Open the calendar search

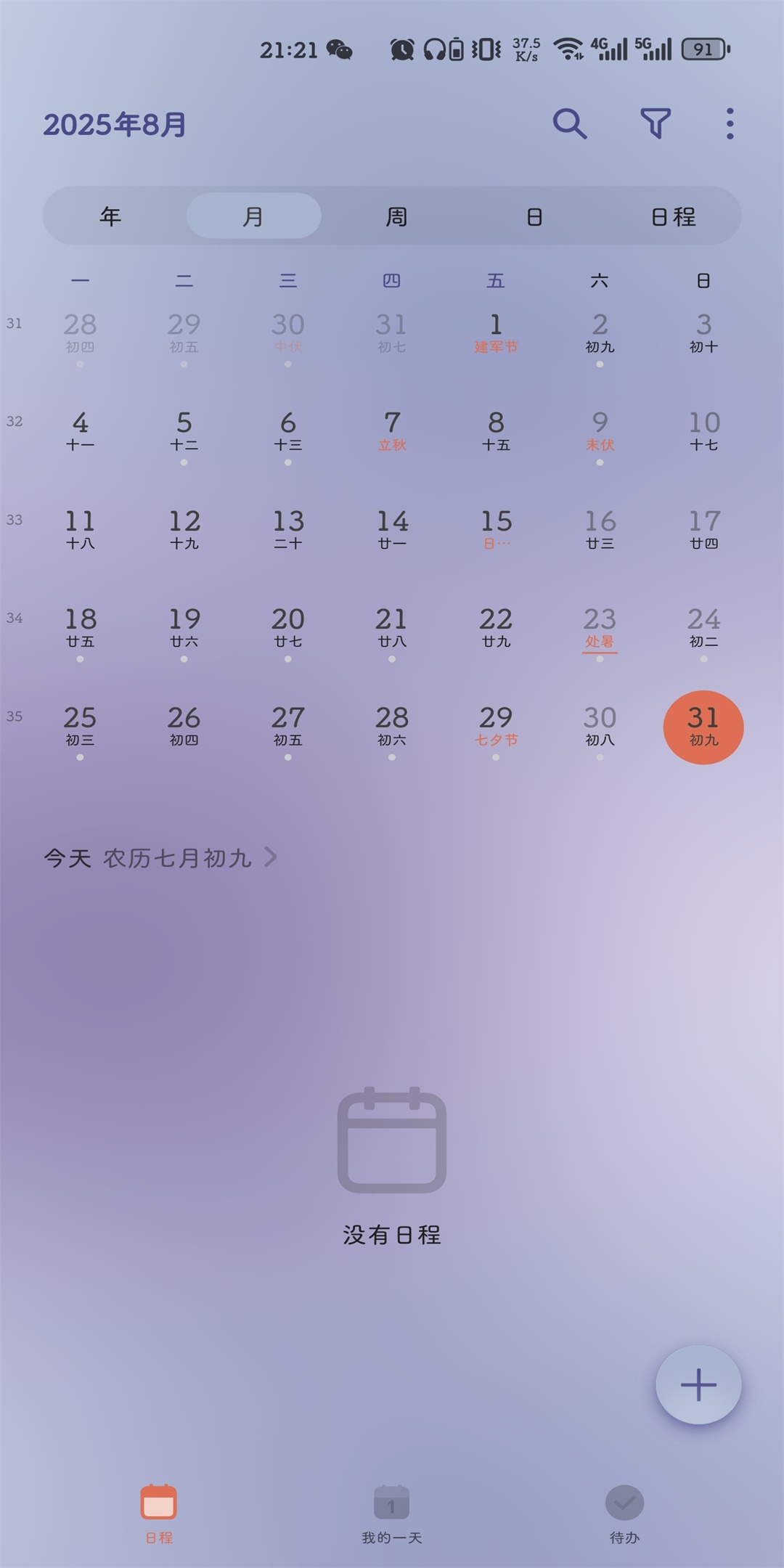coord(569,124)
